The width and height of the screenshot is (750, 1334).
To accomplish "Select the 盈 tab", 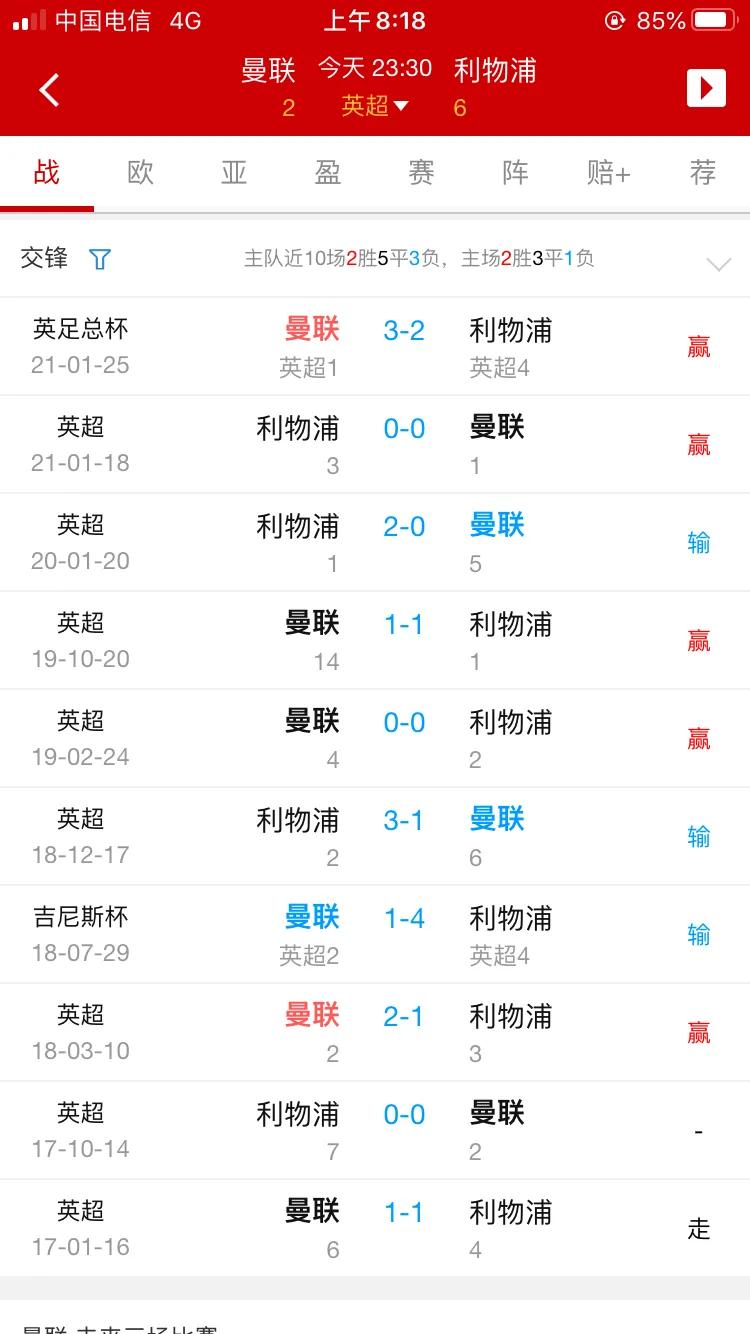I will pos(328,172).
